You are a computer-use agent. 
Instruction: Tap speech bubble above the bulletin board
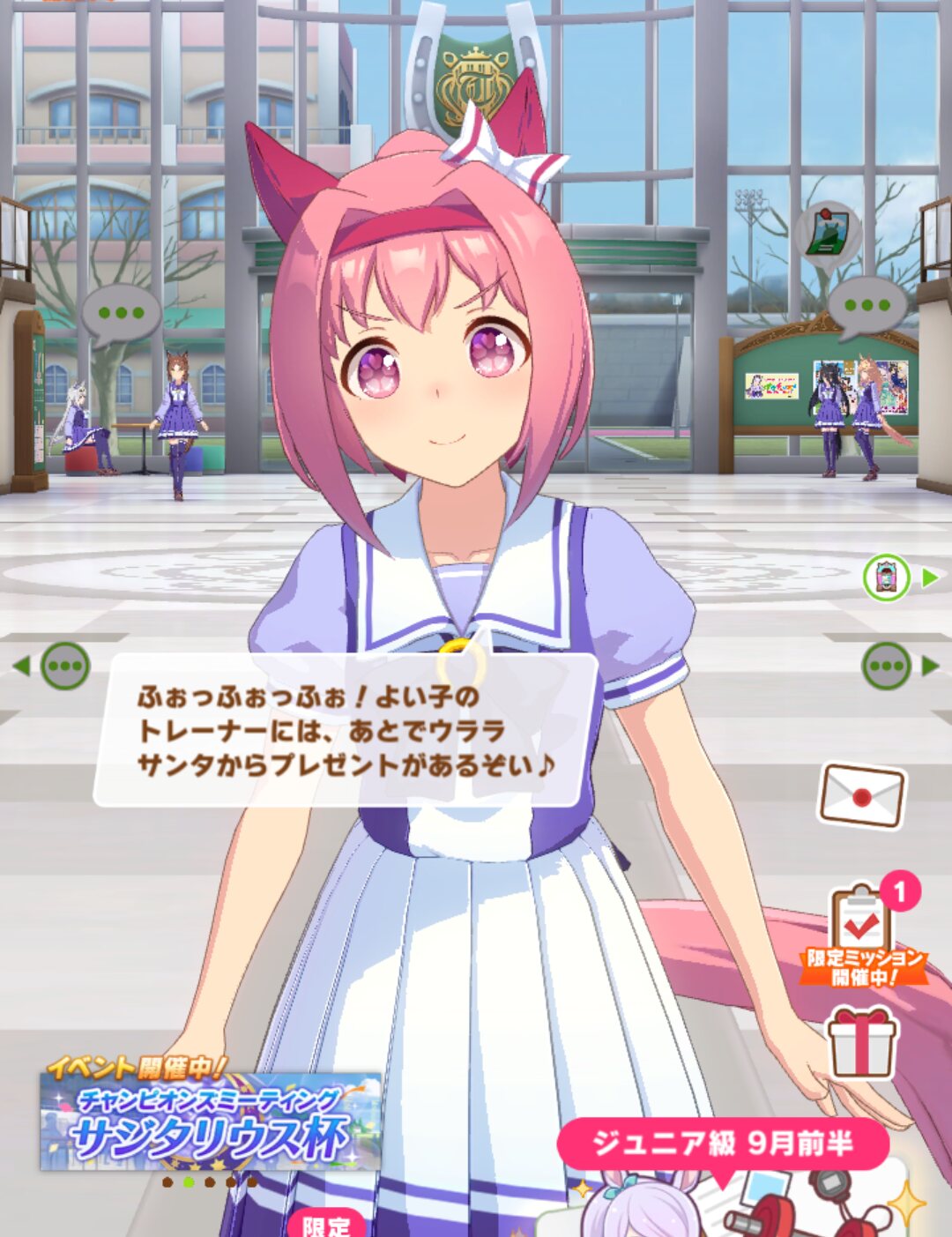(866, 307)
